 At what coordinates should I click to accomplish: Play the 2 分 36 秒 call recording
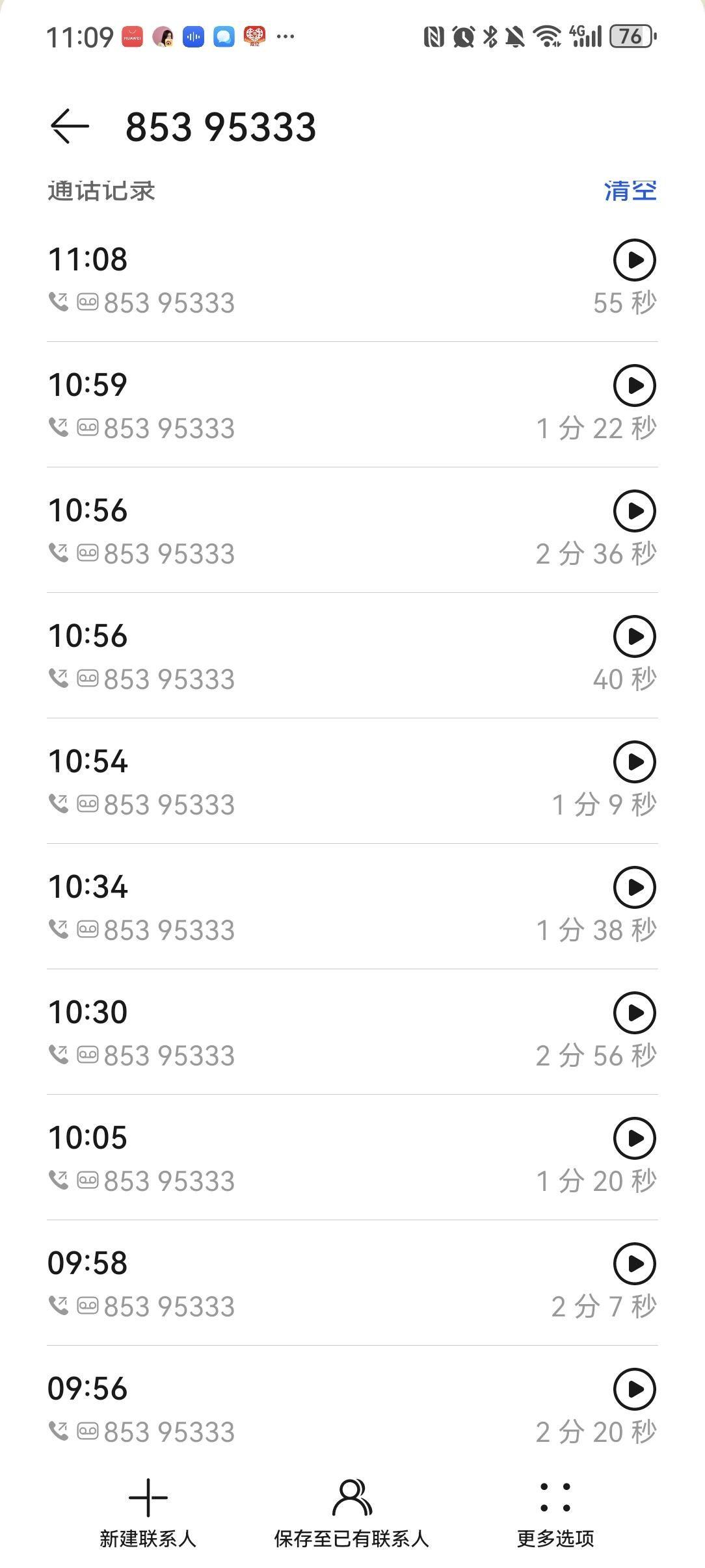click(634, 511)
